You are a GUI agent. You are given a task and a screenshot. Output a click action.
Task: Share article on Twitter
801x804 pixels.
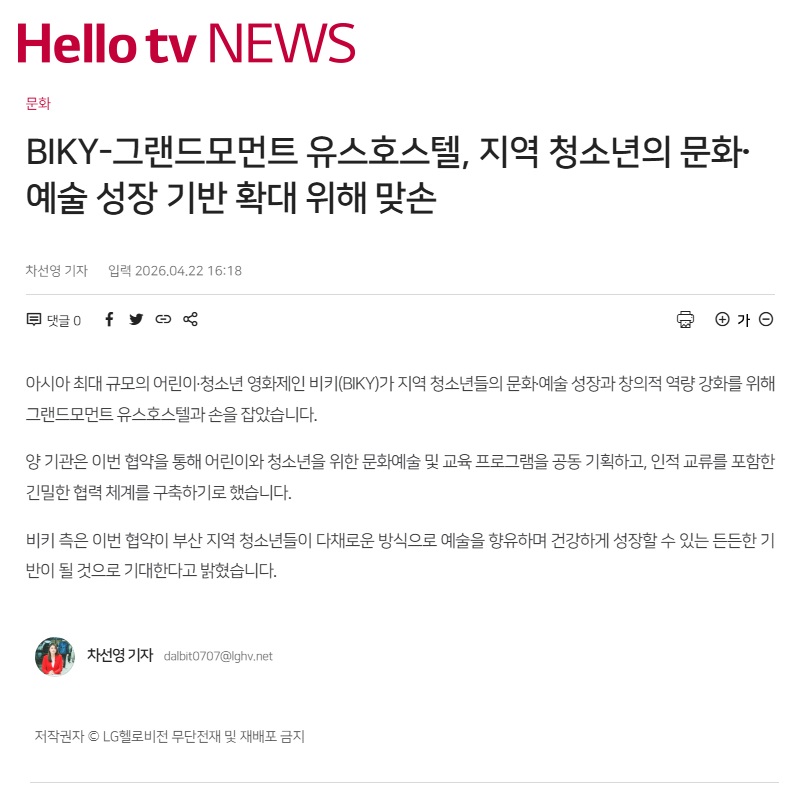pyautogui.click(x=136, y=319)
